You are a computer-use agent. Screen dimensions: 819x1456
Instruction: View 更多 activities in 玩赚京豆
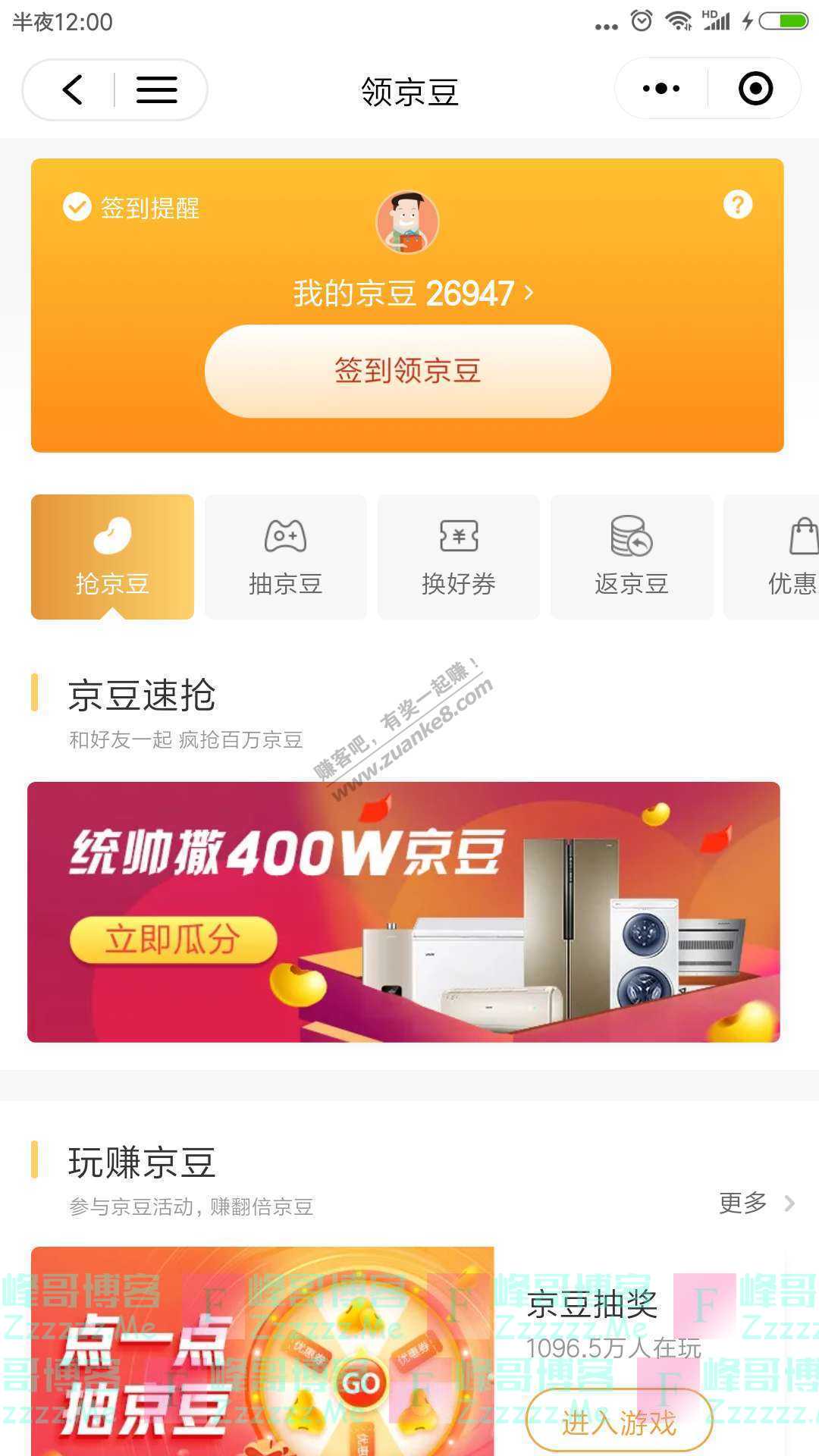(755, 1203)
